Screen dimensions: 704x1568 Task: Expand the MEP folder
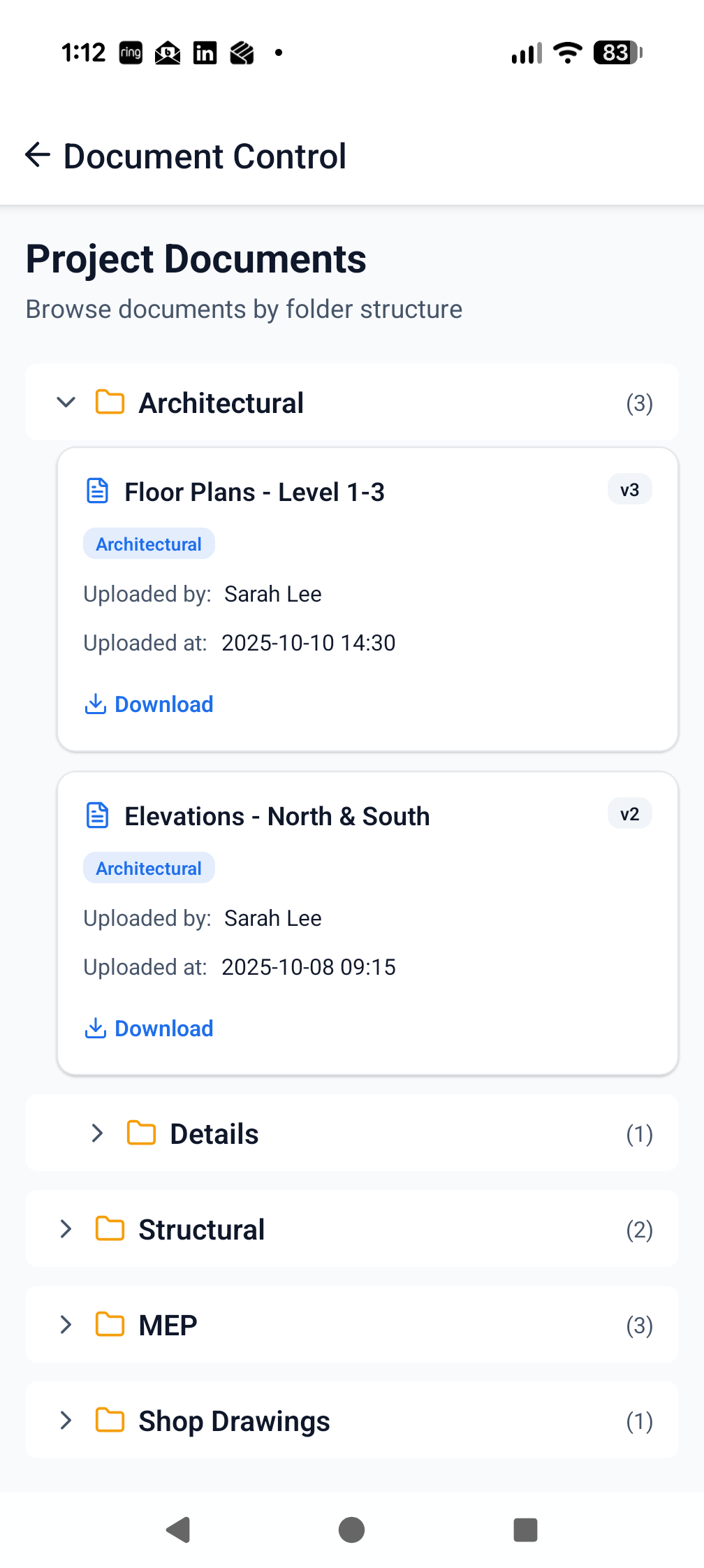click(352, 1325)
